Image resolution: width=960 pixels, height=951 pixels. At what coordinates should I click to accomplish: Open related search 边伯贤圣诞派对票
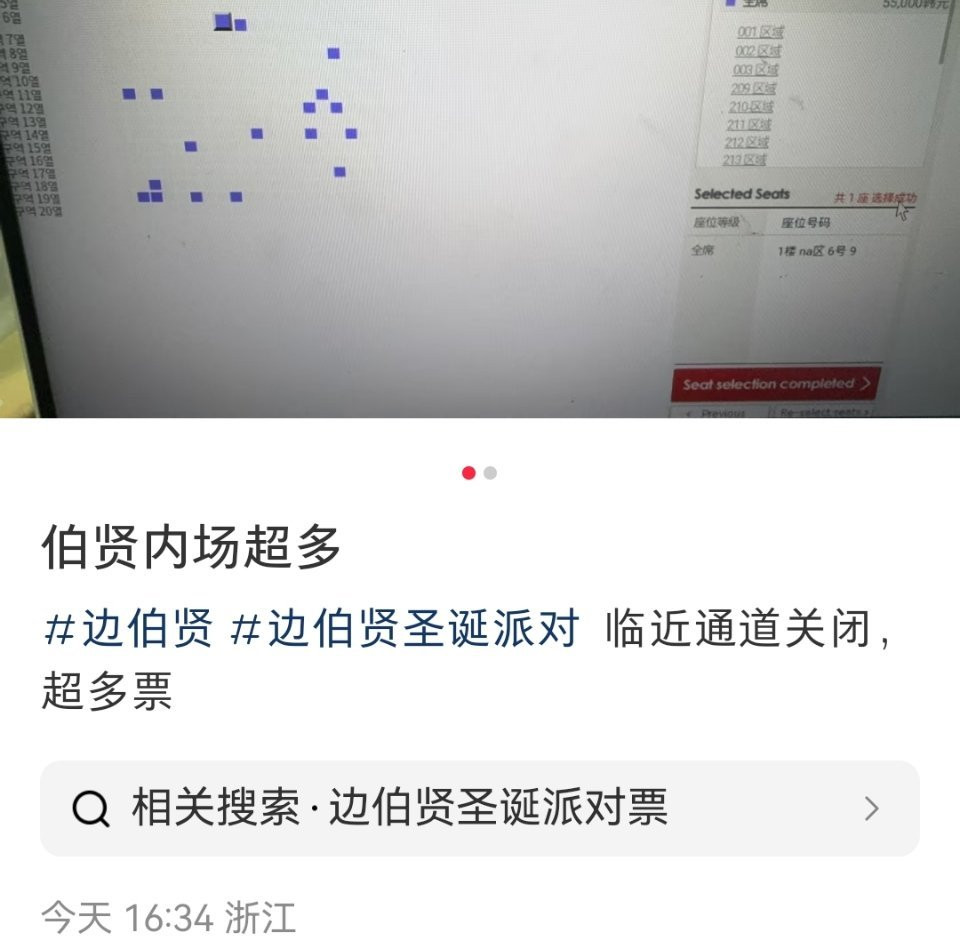pos(479,808)
